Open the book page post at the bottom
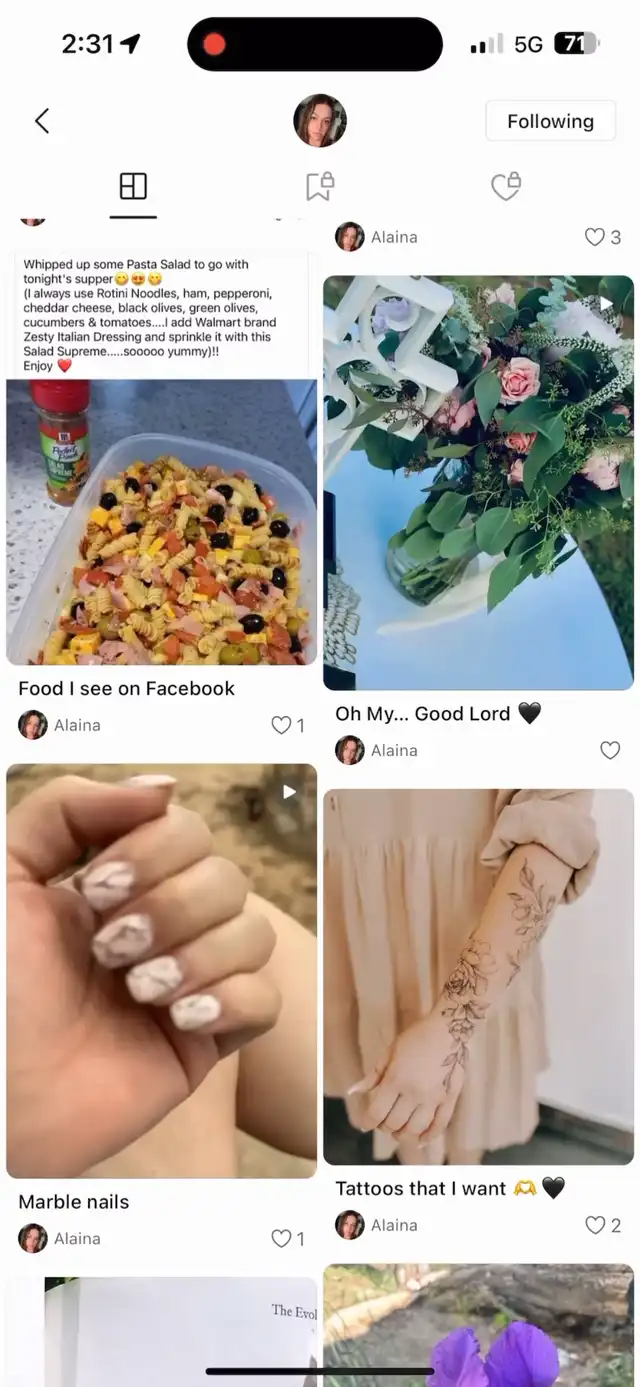Image resolution: width=640 pixels, height=1387 pixels. 162,1330
